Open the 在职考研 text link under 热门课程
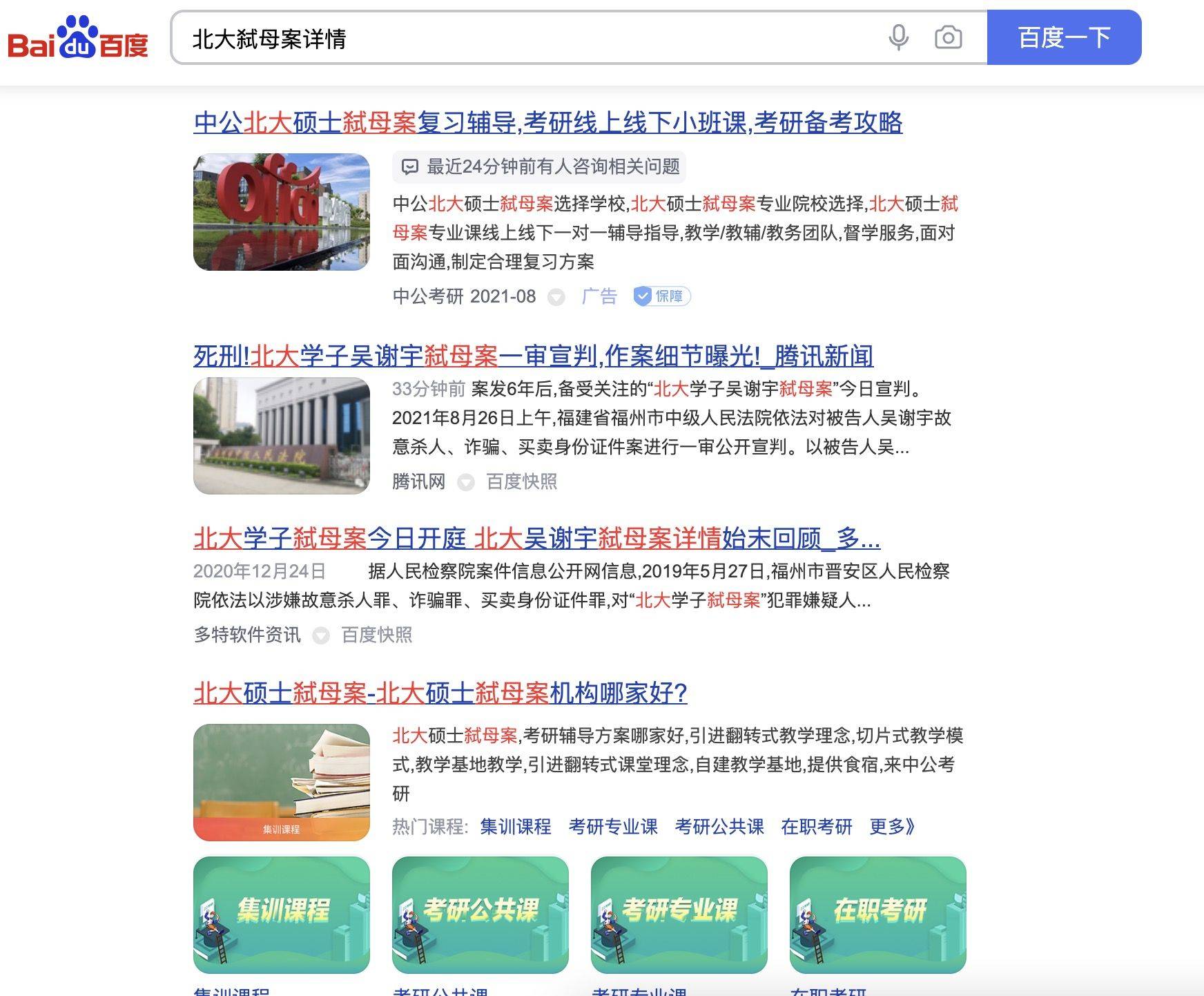This screenshot has height=996, width=1204. click(817, 827)
